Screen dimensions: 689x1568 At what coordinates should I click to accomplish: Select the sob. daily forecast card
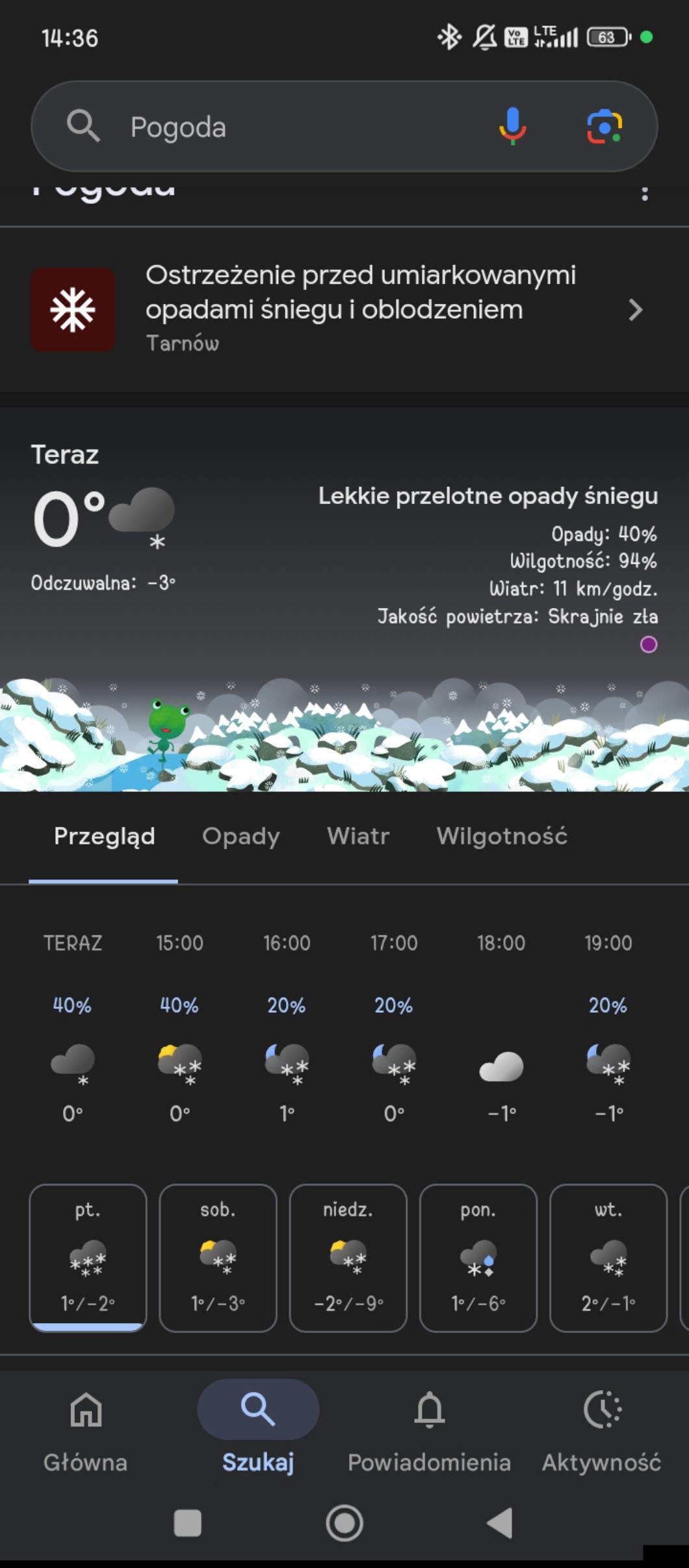pyautogui.click(x=218, y=1257)
